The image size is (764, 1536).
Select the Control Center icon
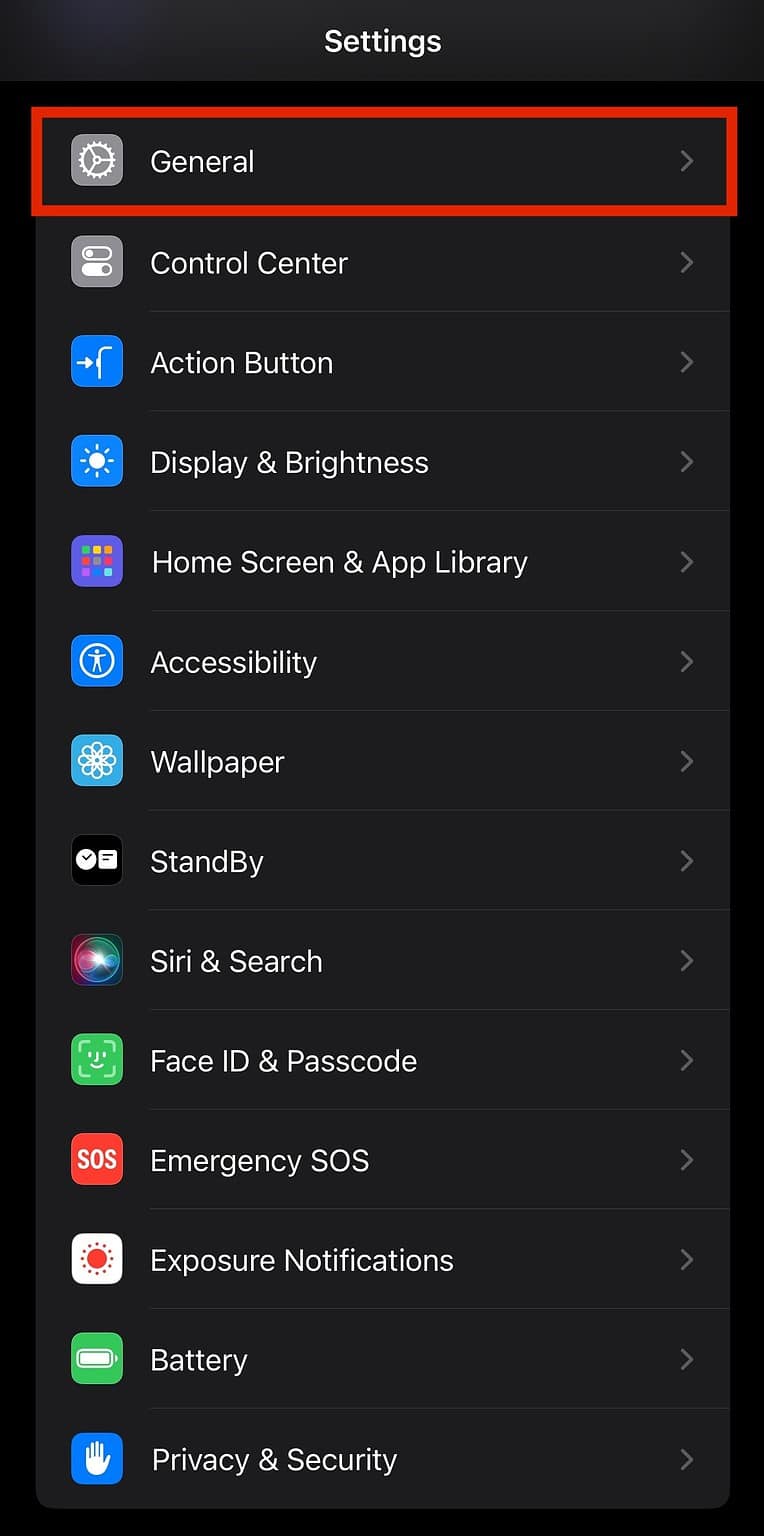pyautogui.click(x=97, y=262)
